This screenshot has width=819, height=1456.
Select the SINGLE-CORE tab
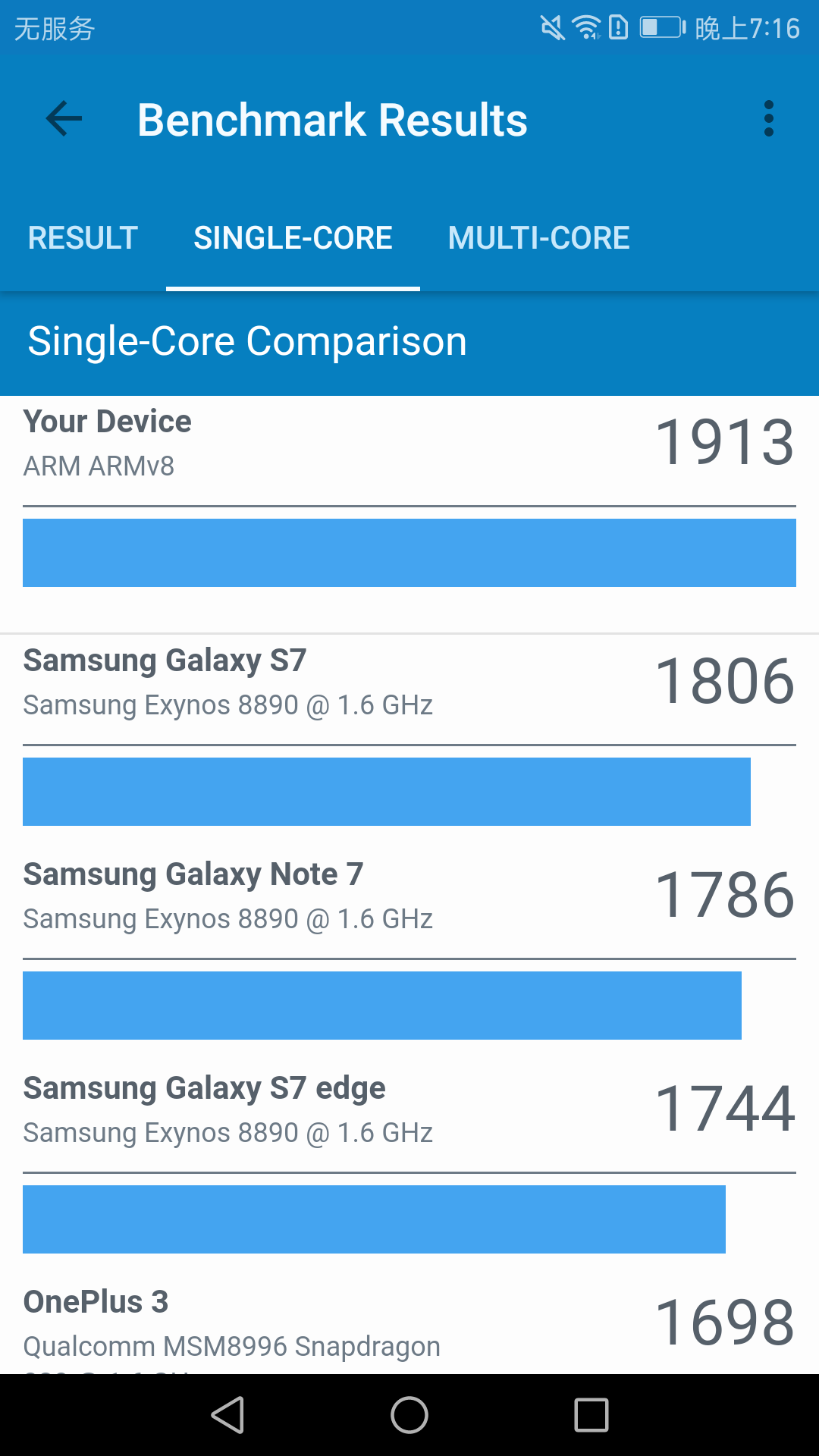(x=293, y=238)
